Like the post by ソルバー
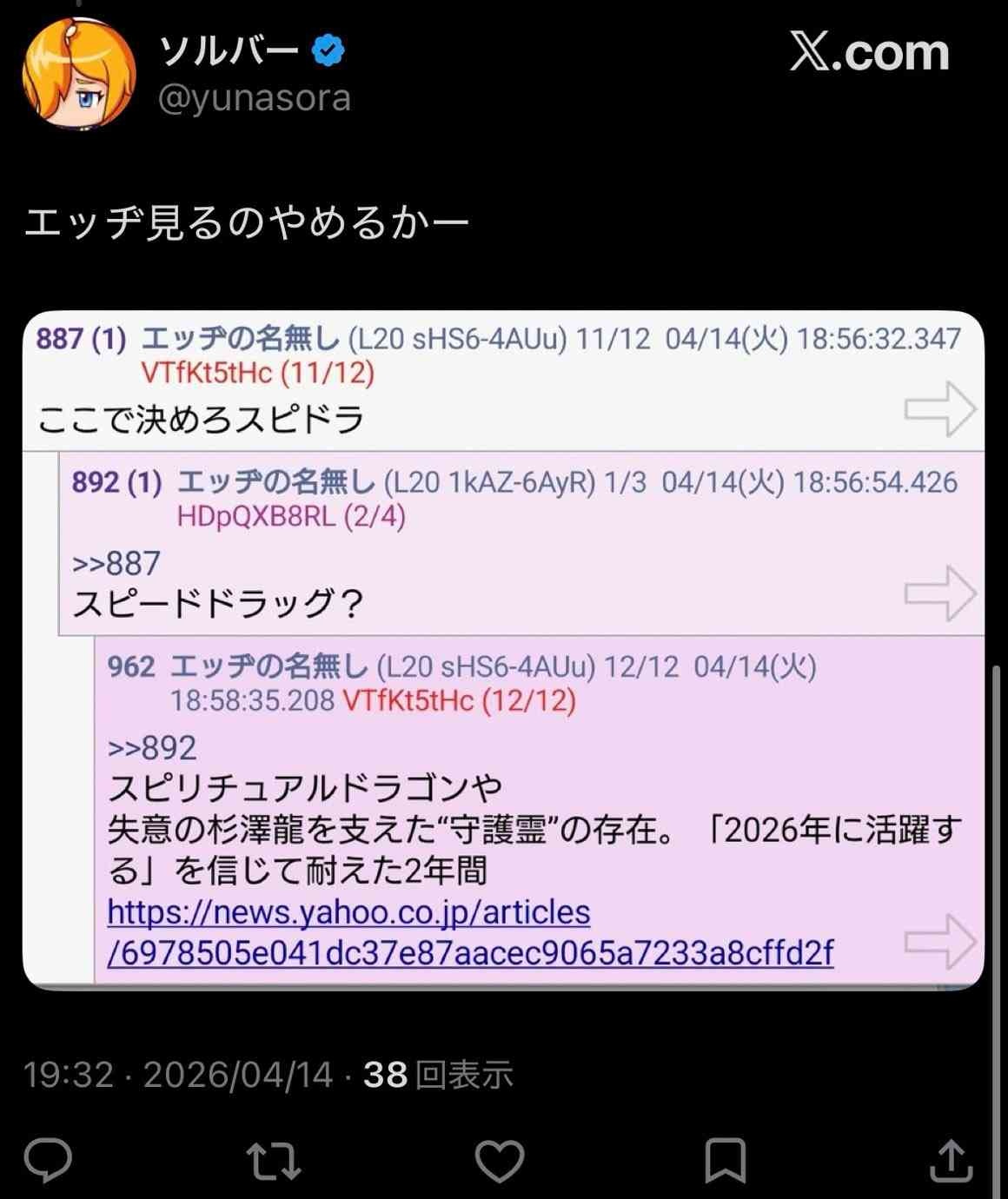 point(500,1160)
